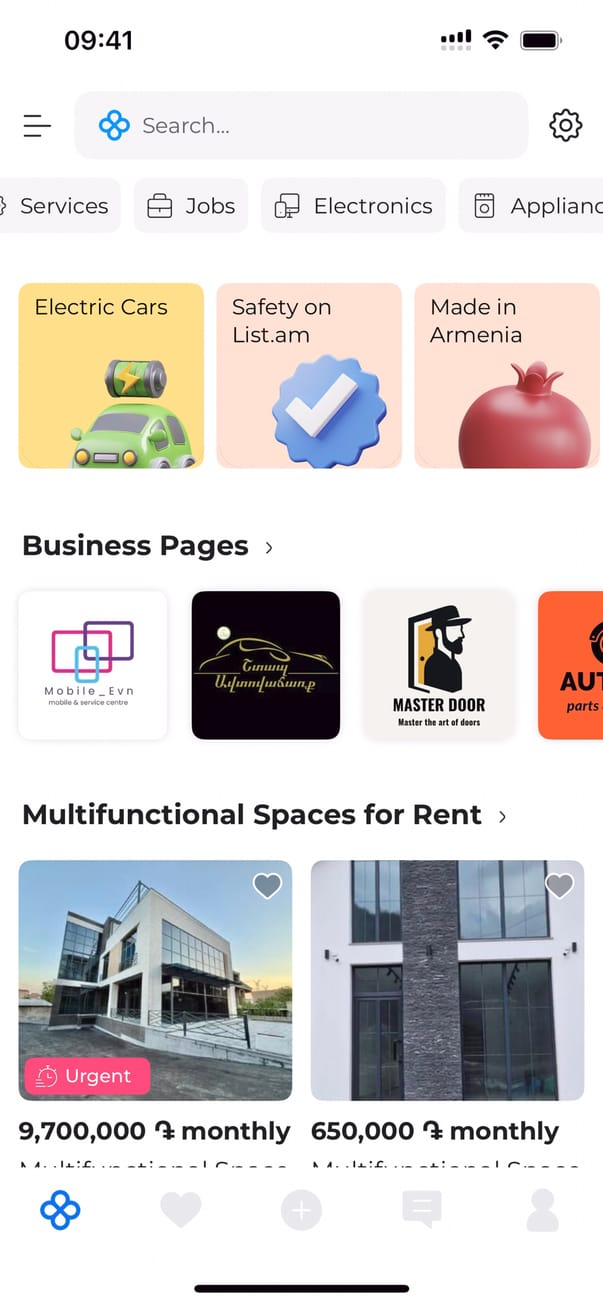Switch to the profile tab
The width and height of the screenshot is (603, 1305).
pyautogui.click(x=542, y=1211)
